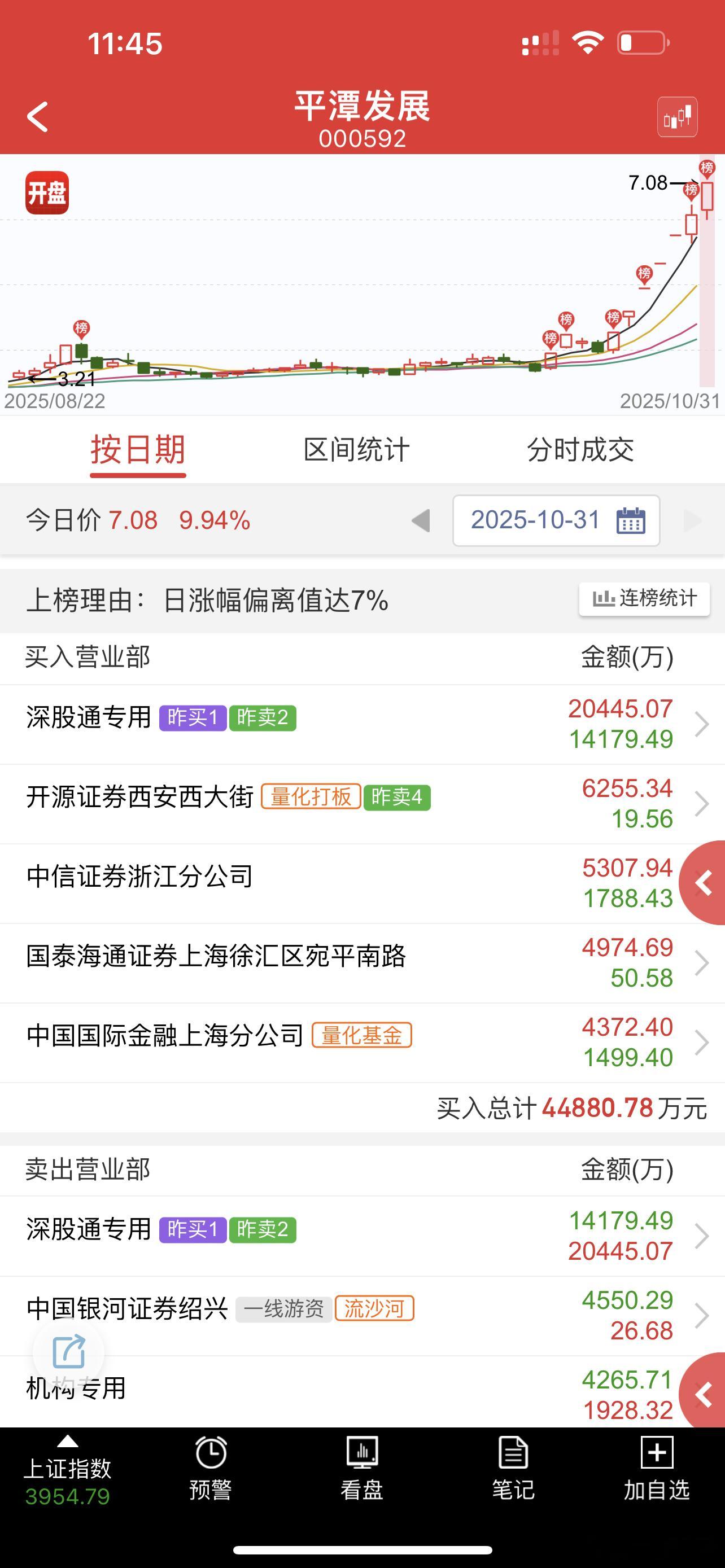
Task: Go back with the left arrow button
Action: tap(38, 116)
